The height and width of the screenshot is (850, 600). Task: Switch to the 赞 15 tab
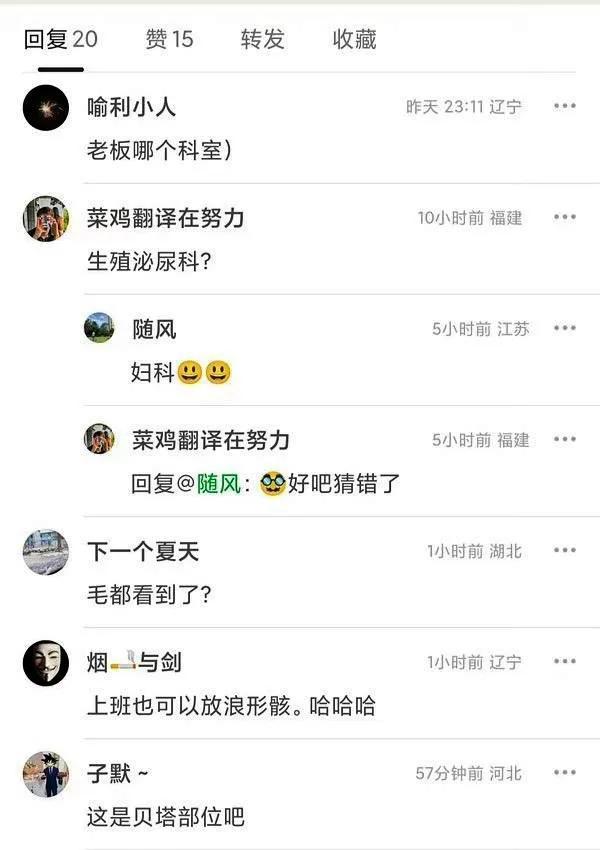pos(169,39)
